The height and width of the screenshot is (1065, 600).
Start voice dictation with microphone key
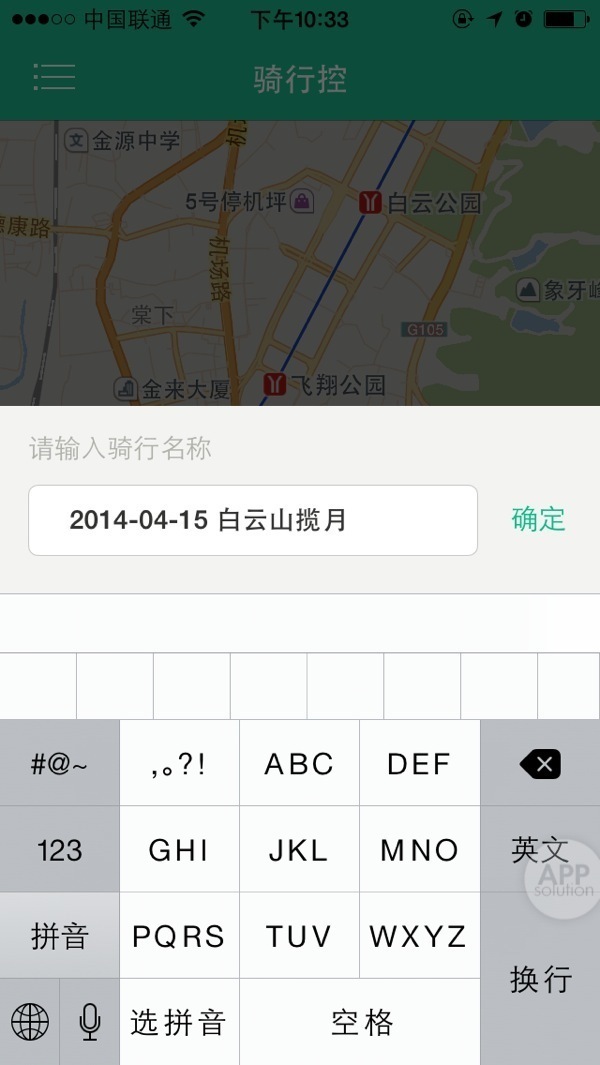click(x=90, y=1023)
